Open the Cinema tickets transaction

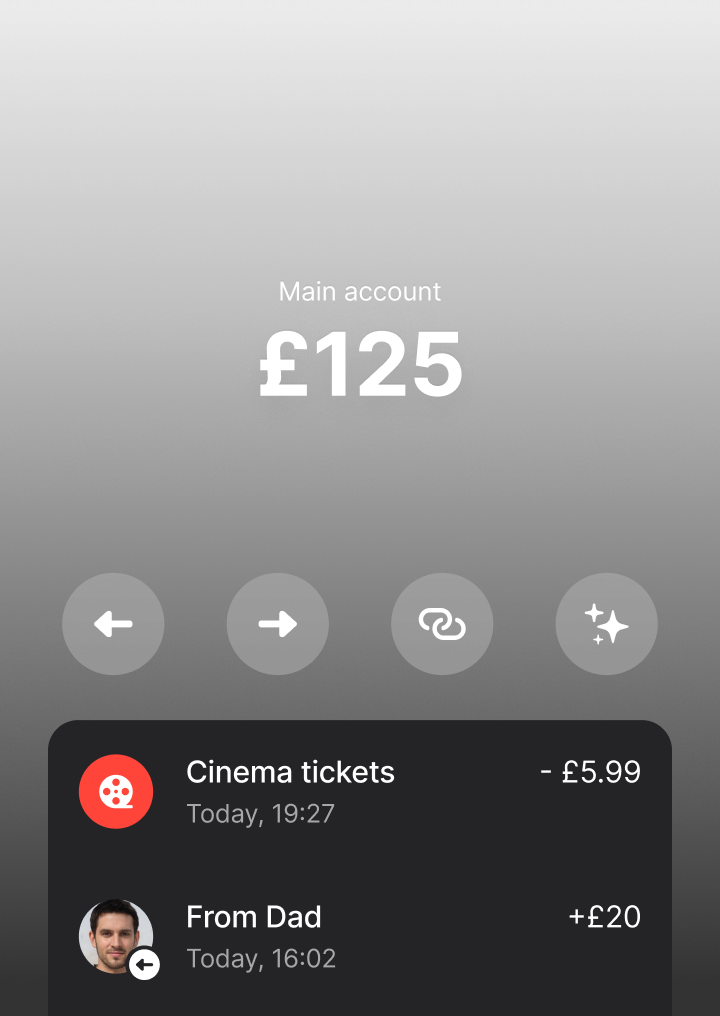pos(360,791)
